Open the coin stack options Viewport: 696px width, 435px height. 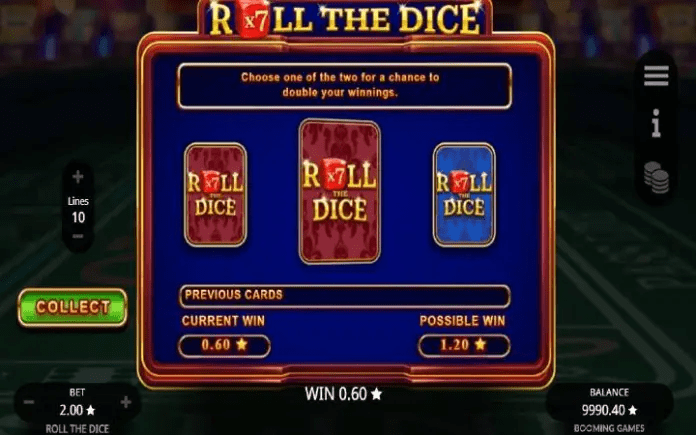click(x=656, y=176)
